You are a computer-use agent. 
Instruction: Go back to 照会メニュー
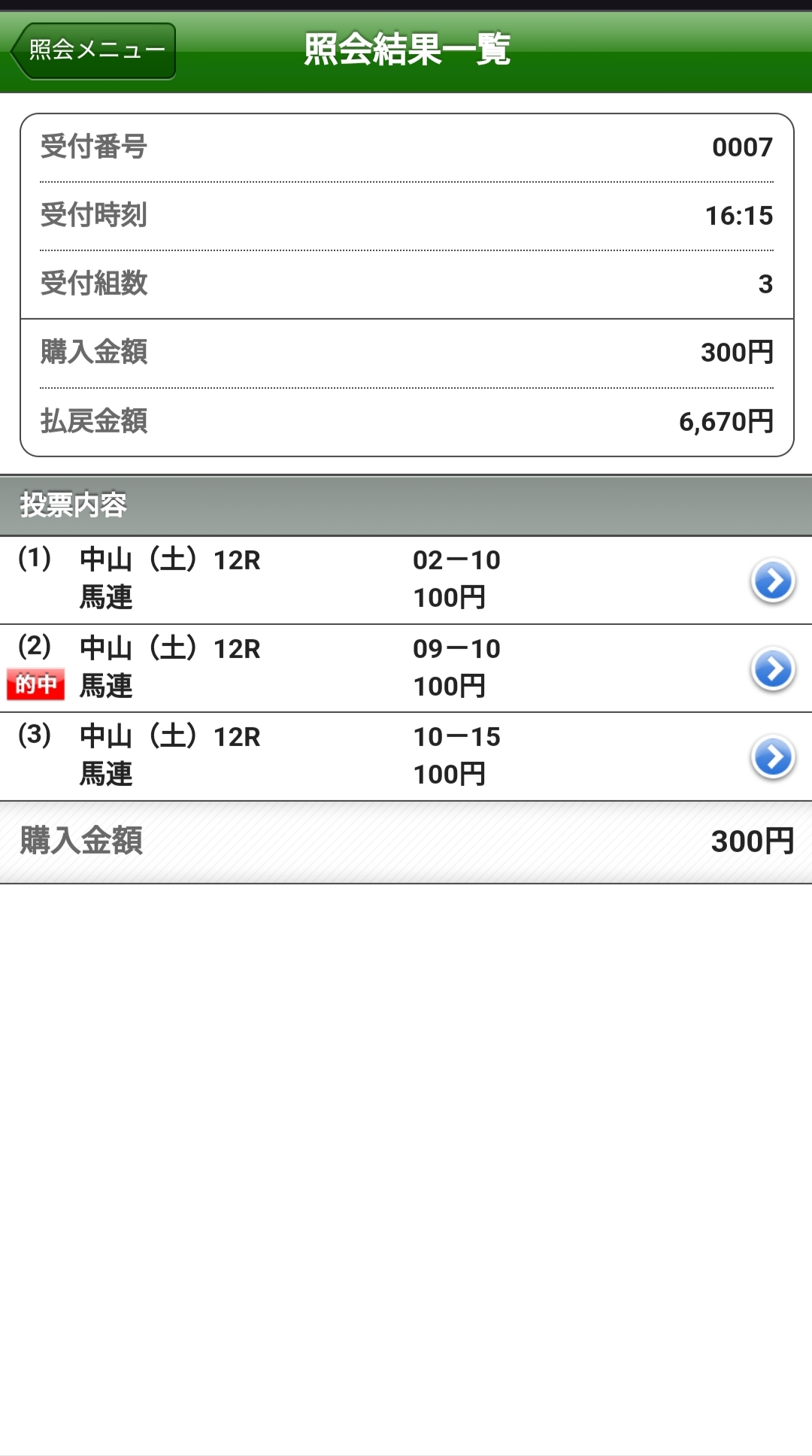[94, 50]
